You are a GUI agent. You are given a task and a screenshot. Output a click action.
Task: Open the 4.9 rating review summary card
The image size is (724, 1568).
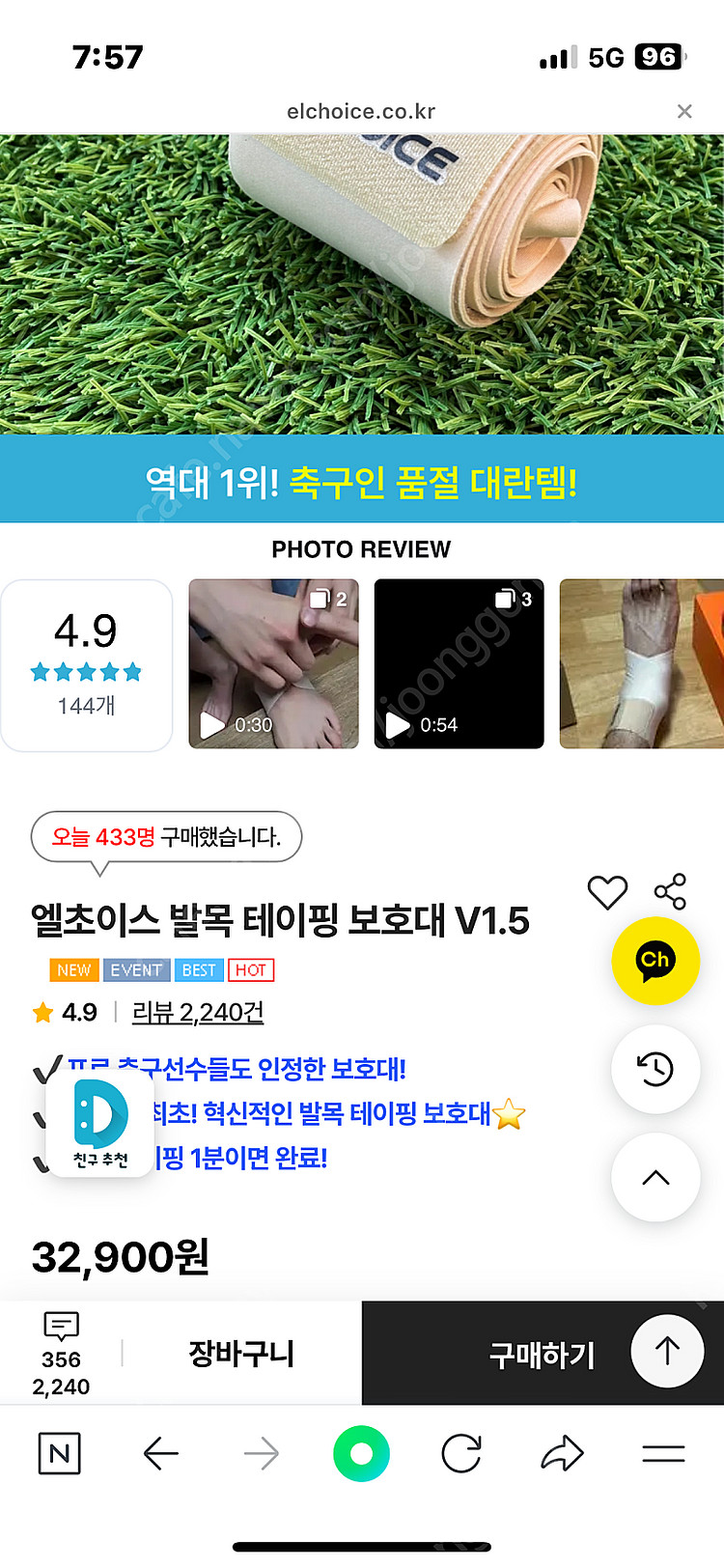(x=87, y=665)
